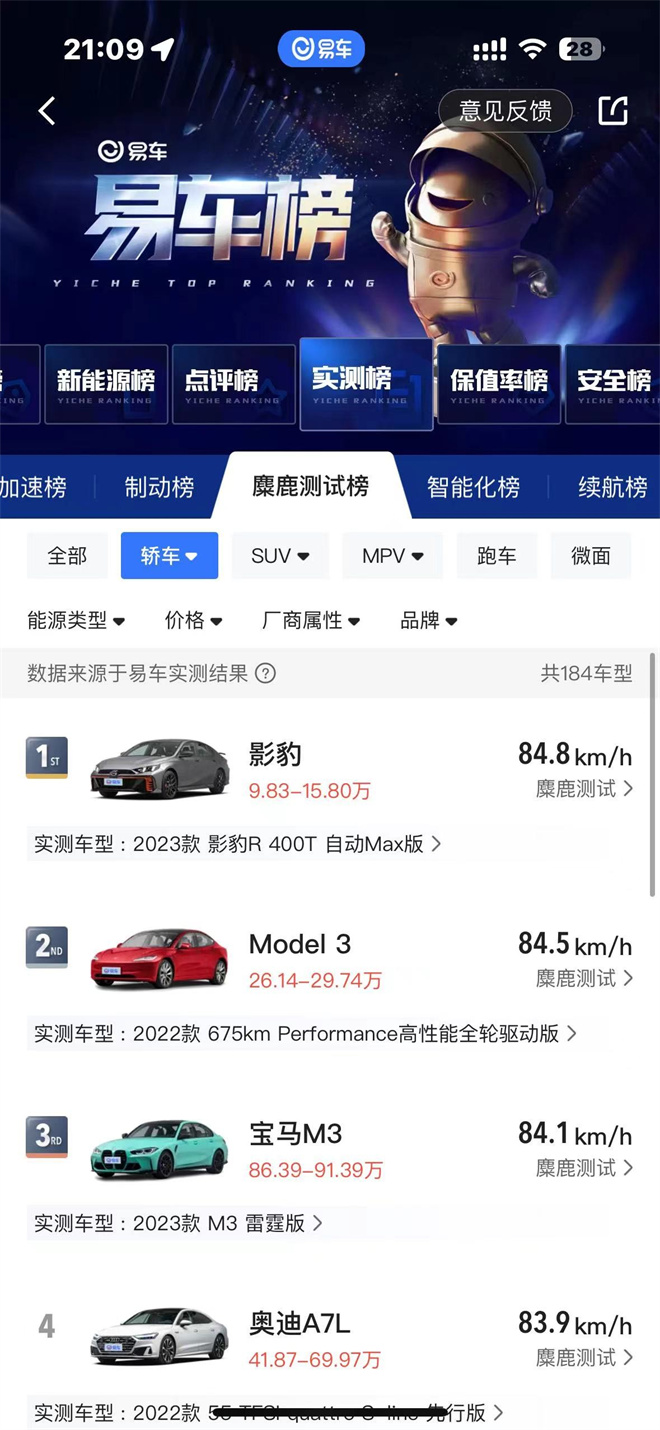Image resolution: width=660 pixels, height=1430 pixels.
Task: Share this ranking page
Action: tap(613, 110)
